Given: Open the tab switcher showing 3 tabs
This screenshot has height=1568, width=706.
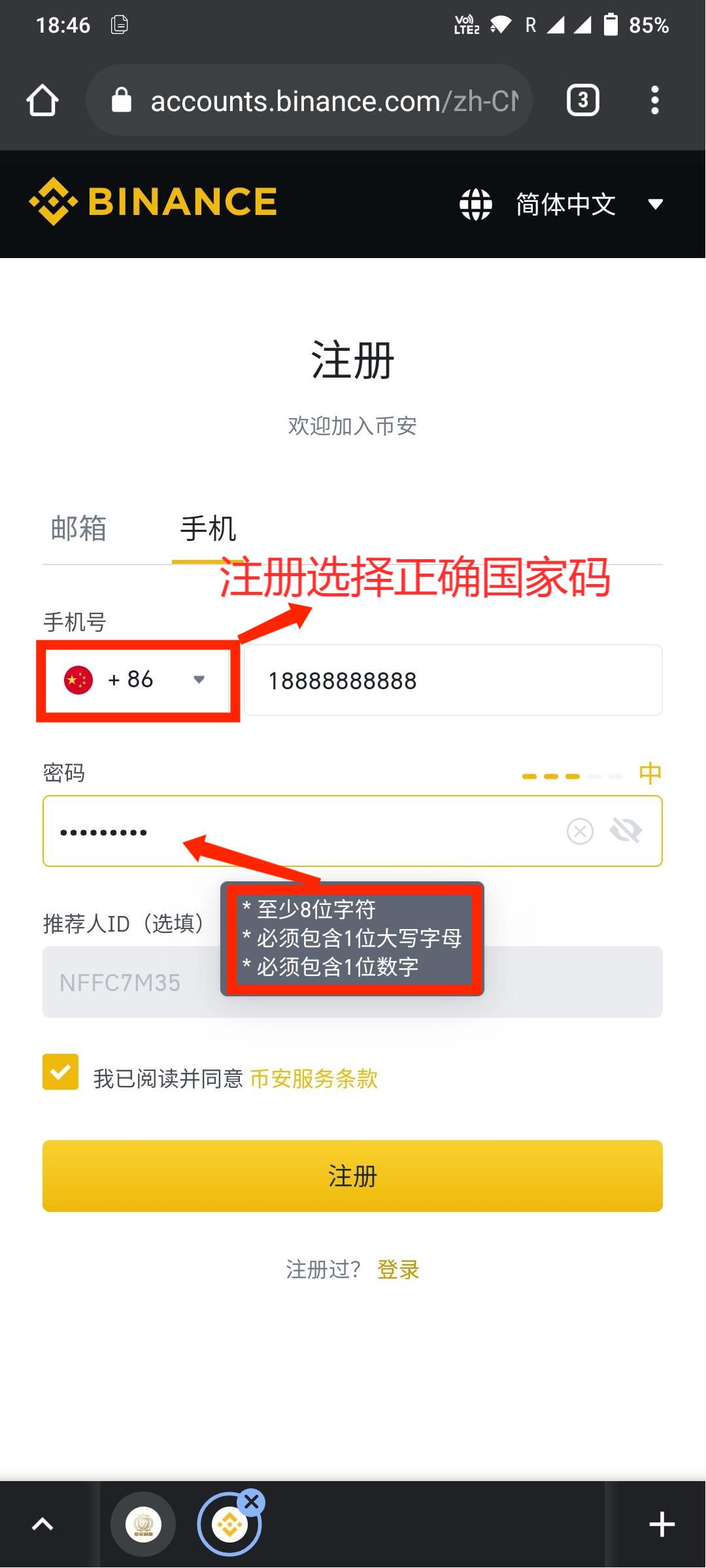Looking at the screenshot, I should click(582, 101).
